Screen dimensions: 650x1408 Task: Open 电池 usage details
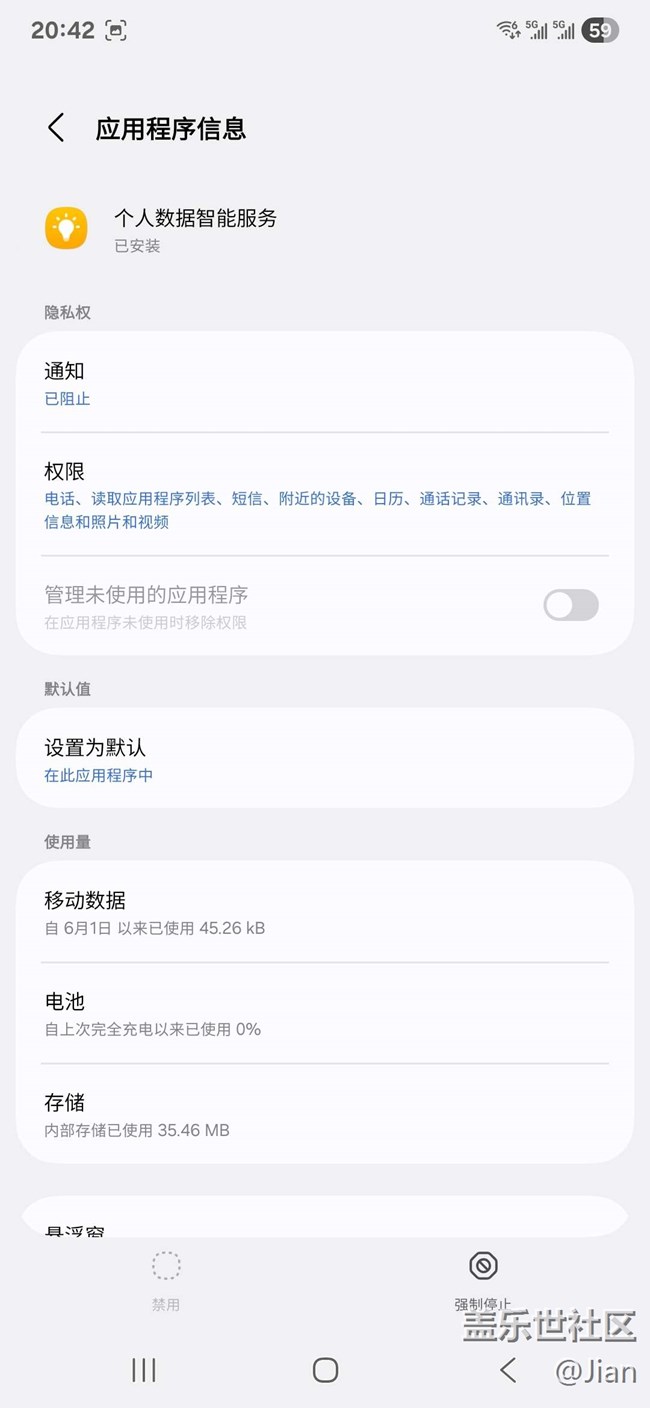coord(324,1013)
